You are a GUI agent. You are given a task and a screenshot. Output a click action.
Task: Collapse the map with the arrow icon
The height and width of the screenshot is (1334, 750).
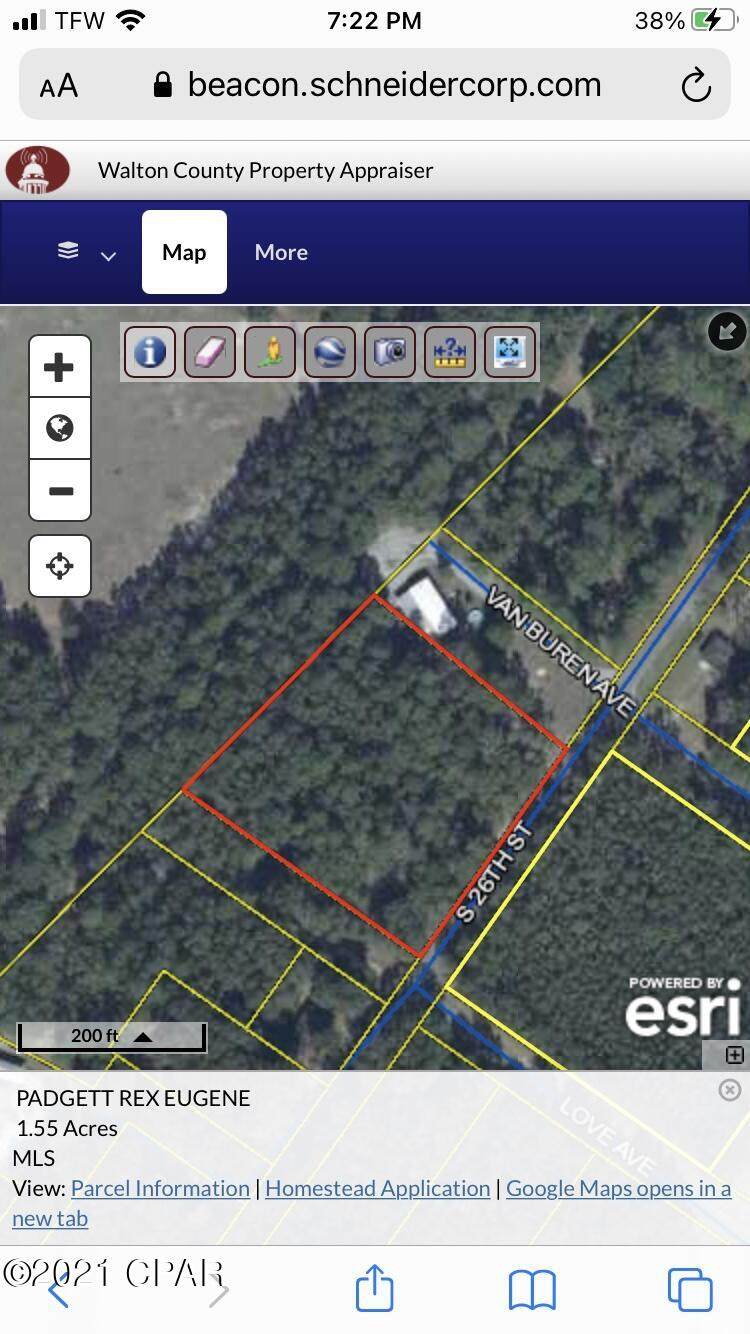[727, 331]
